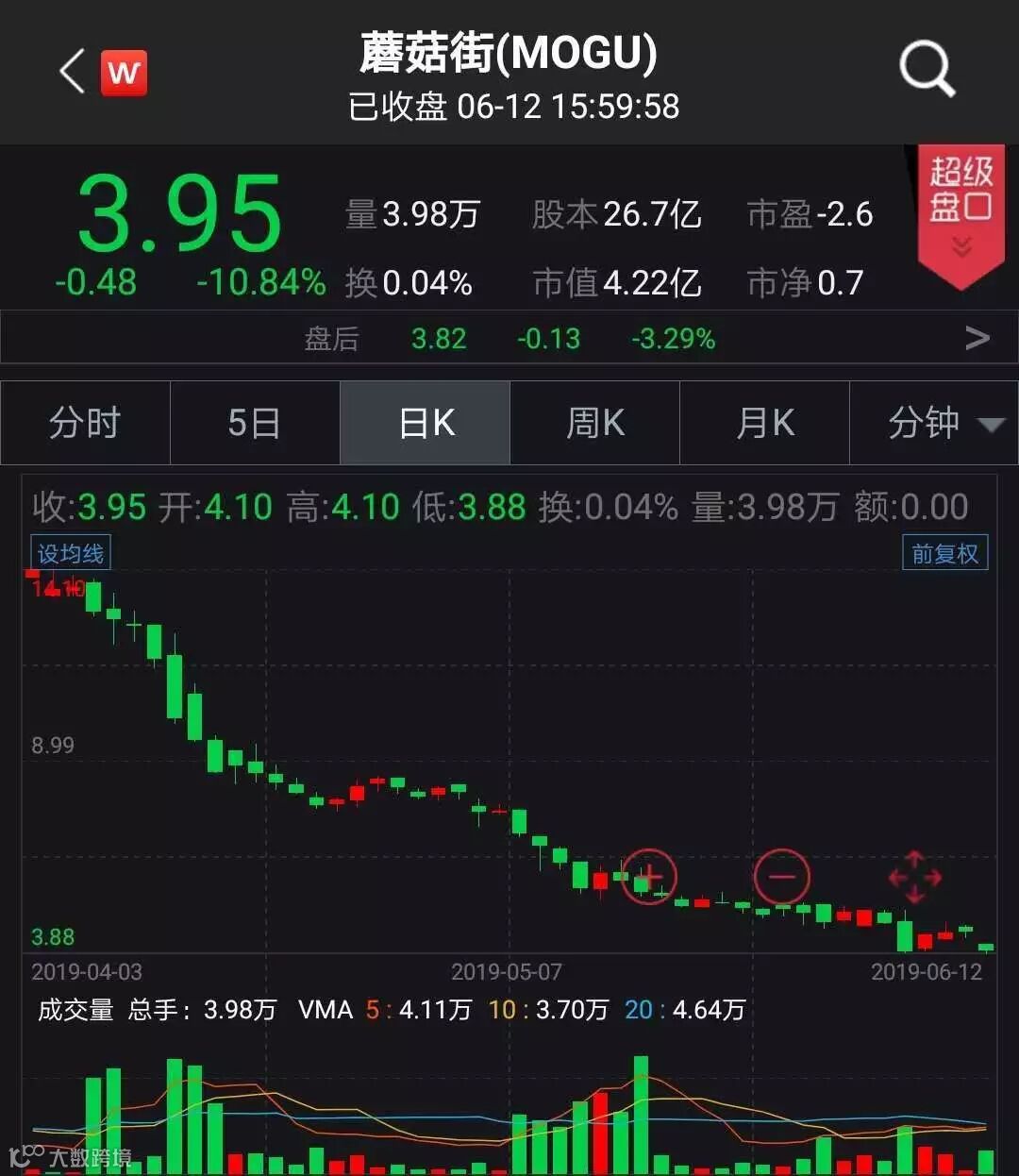This screenshot has width=1019, height=1176.
Task: Switch to the 周K tab
Action: [x=595, y=423]
